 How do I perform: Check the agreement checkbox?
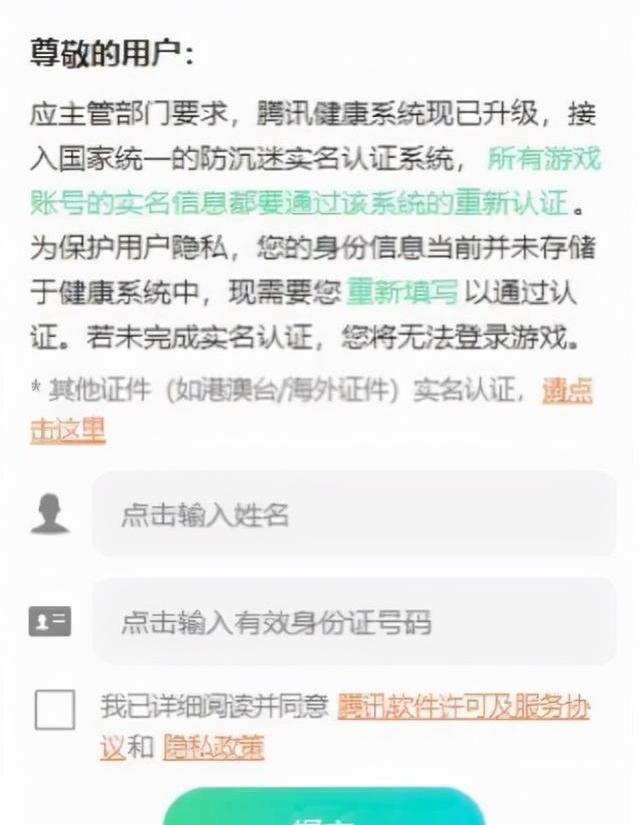(x=54, y=710)
